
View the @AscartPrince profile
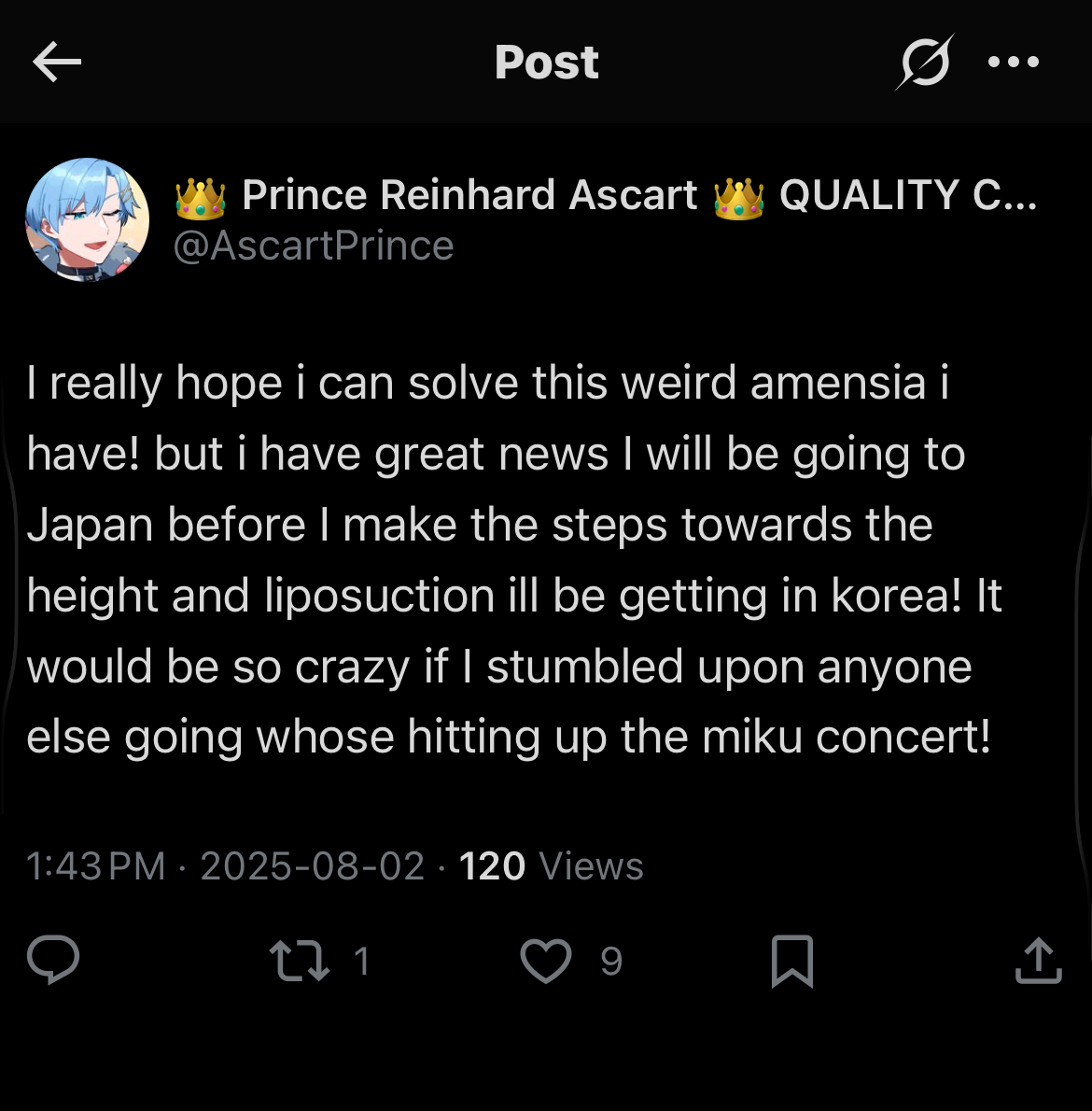pos(314,246)
